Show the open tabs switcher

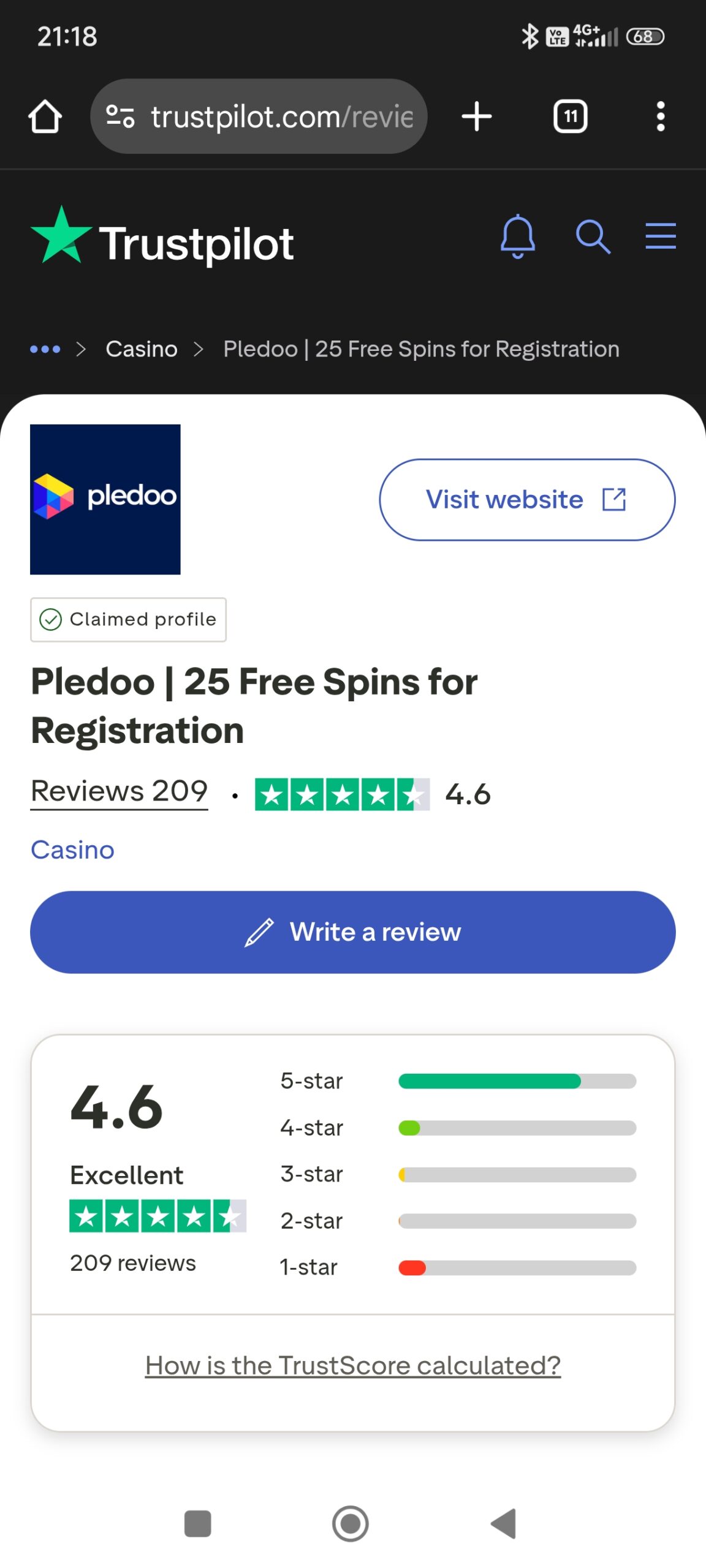coord(570,116)
